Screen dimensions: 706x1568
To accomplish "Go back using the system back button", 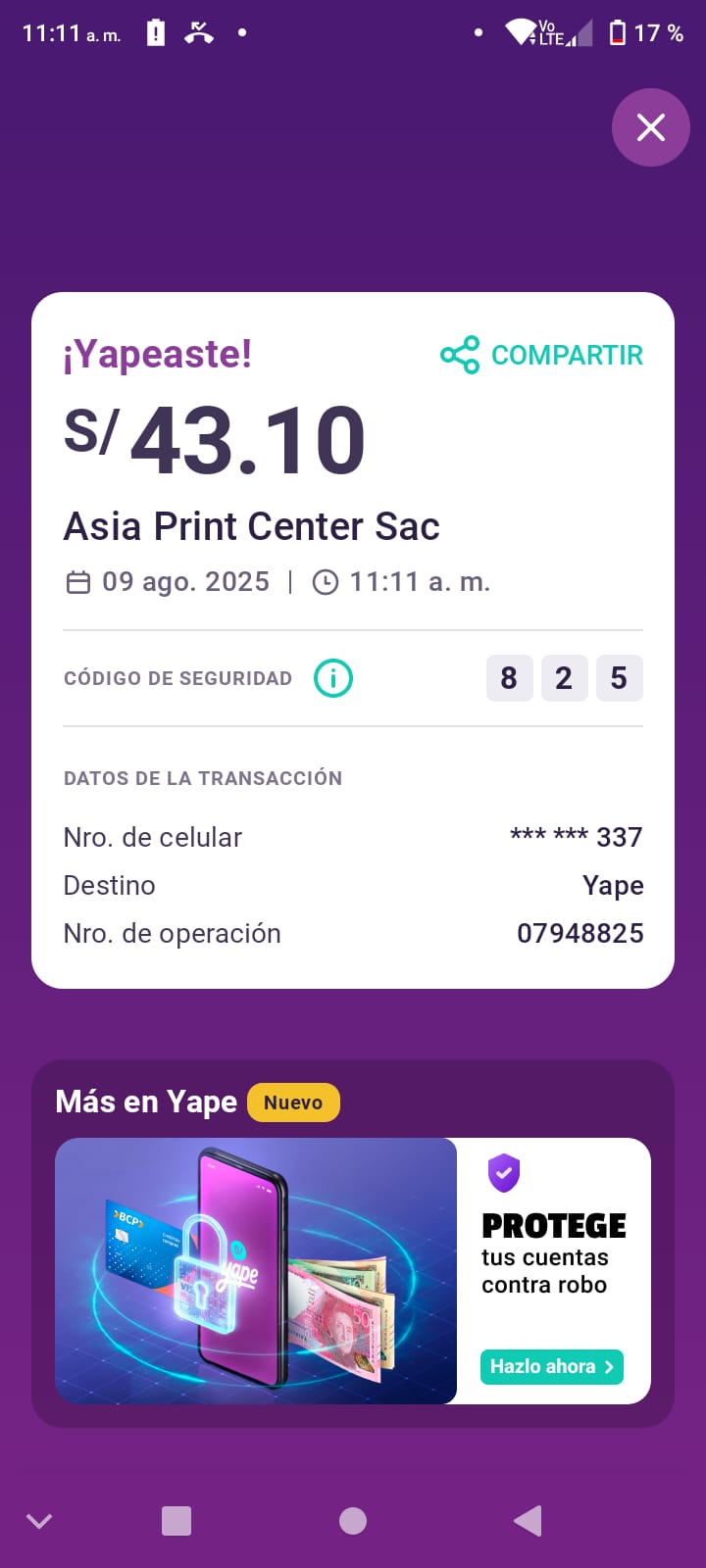I will pyautogui.click(x=528, y=1521).
